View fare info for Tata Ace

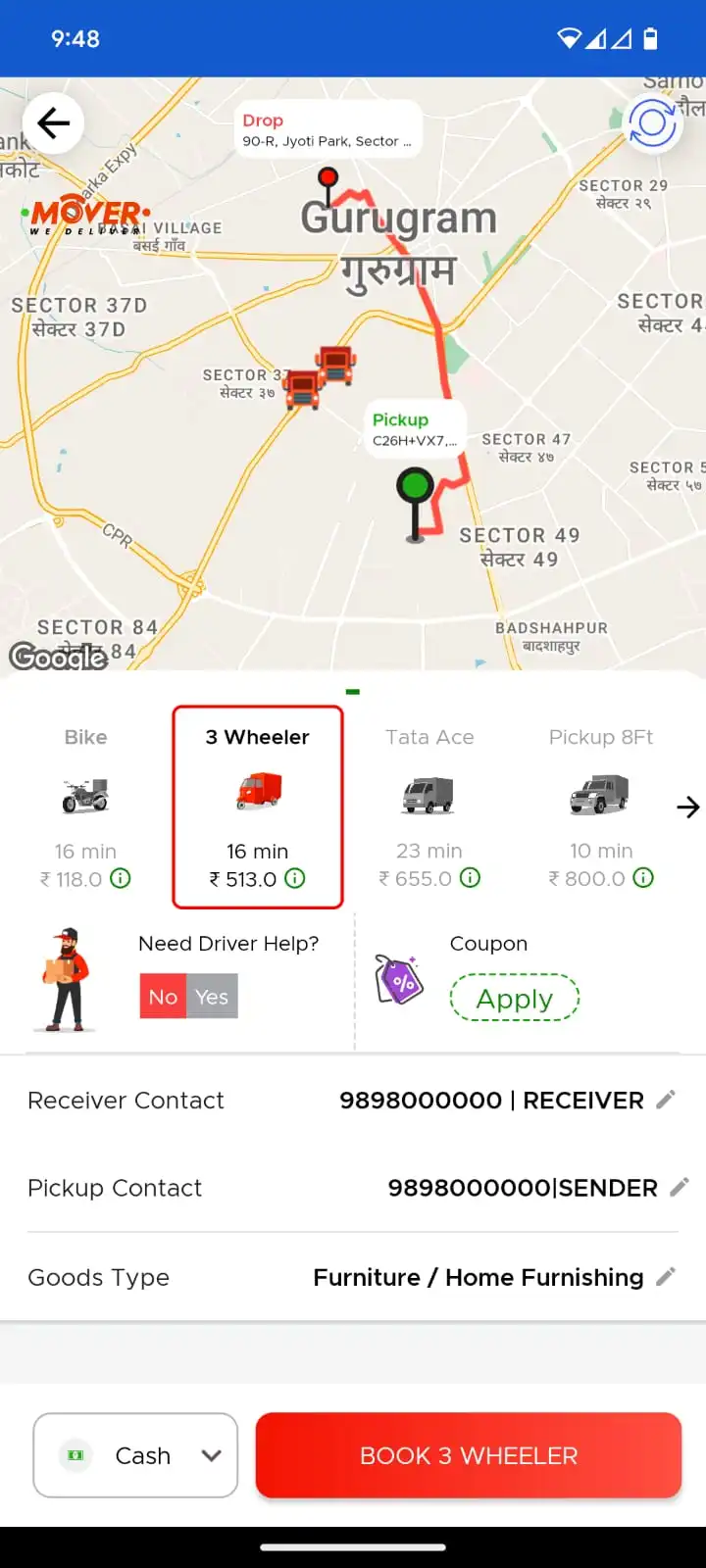[x=471, y=878]
